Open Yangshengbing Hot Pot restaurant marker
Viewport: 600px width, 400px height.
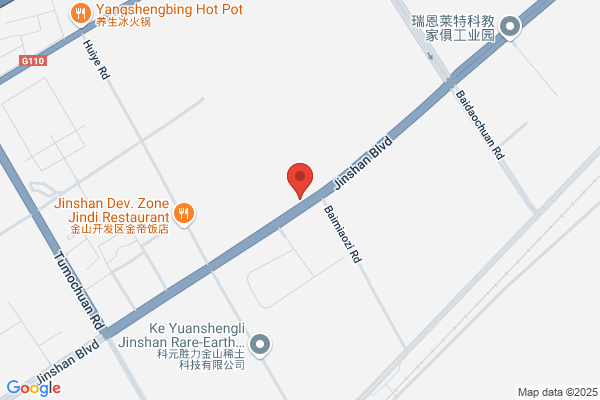point(80,15)
